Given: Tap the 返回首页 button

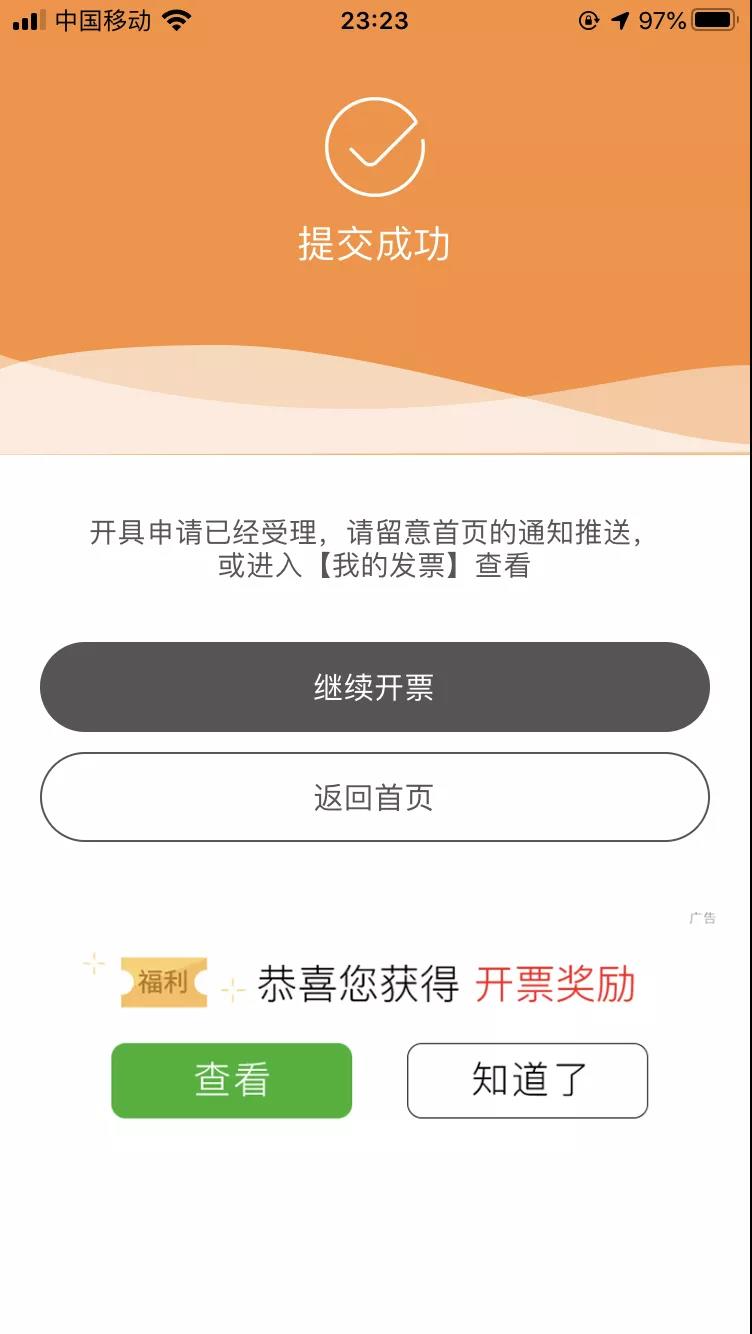Looking at the screenshot, I should 375,797.
